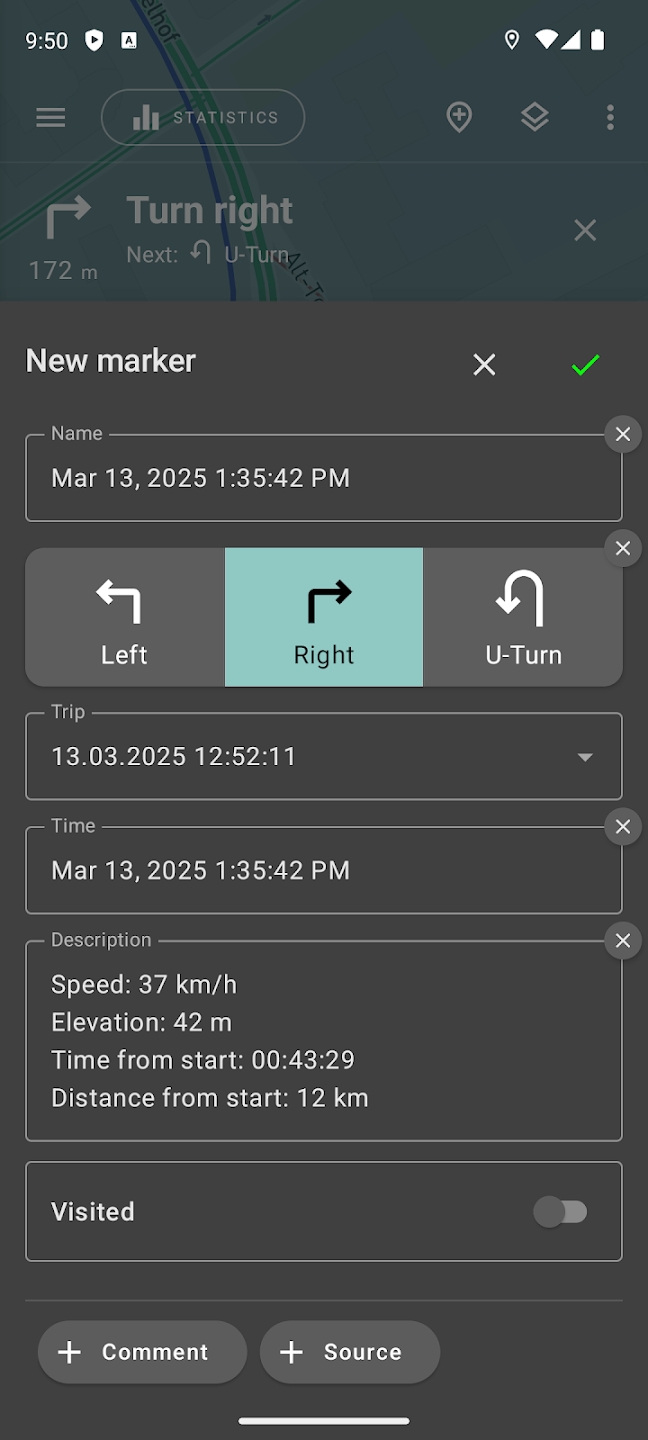
Task: Confirm new marker with green checkmark
Action: click(x=585, y=365)
